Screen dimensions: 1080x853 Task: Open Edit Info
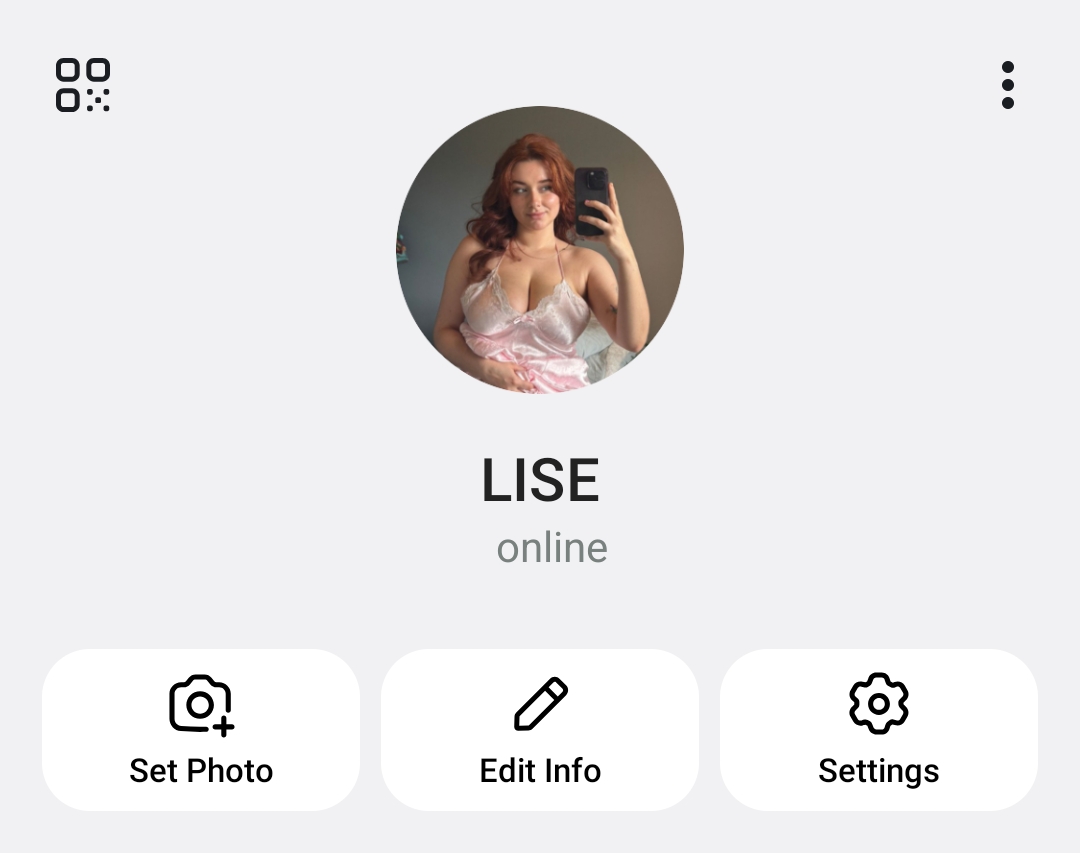tap(540, 730)
